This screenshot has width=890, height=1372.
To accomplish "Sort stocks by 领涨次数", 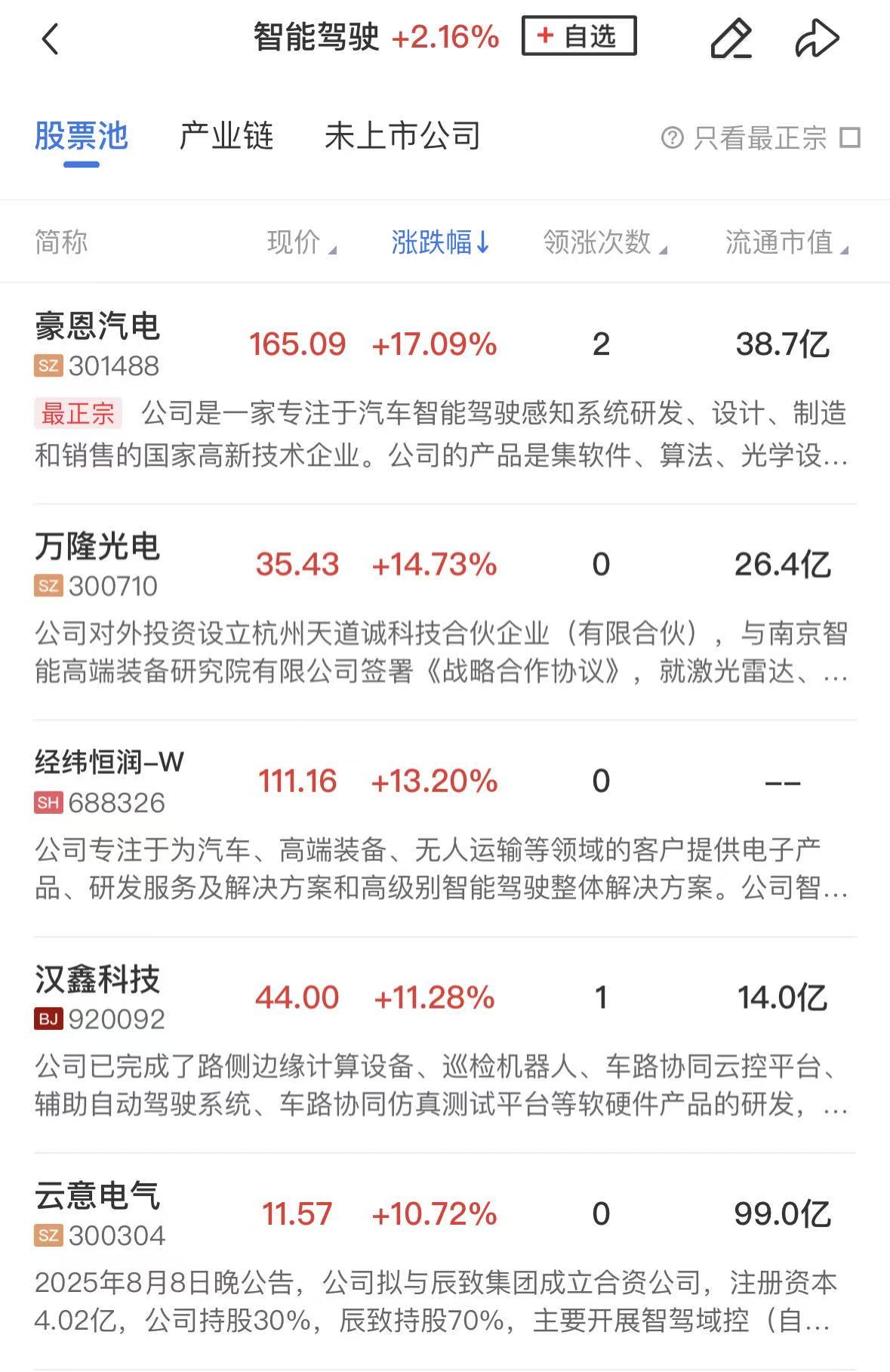I will (604, 242).
